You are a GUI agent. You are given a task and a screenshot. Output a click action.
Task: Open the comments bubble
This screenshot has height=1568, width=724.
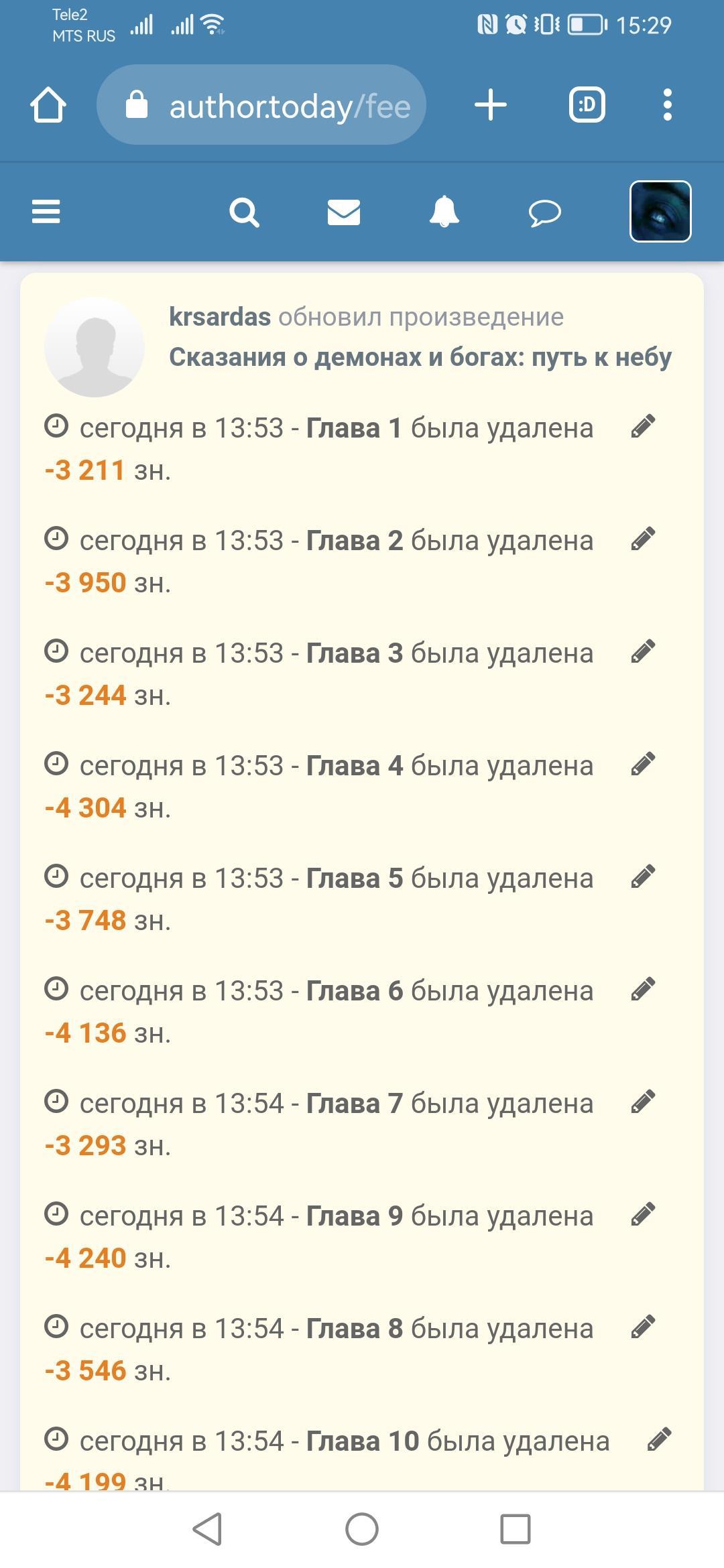point(544,213)
